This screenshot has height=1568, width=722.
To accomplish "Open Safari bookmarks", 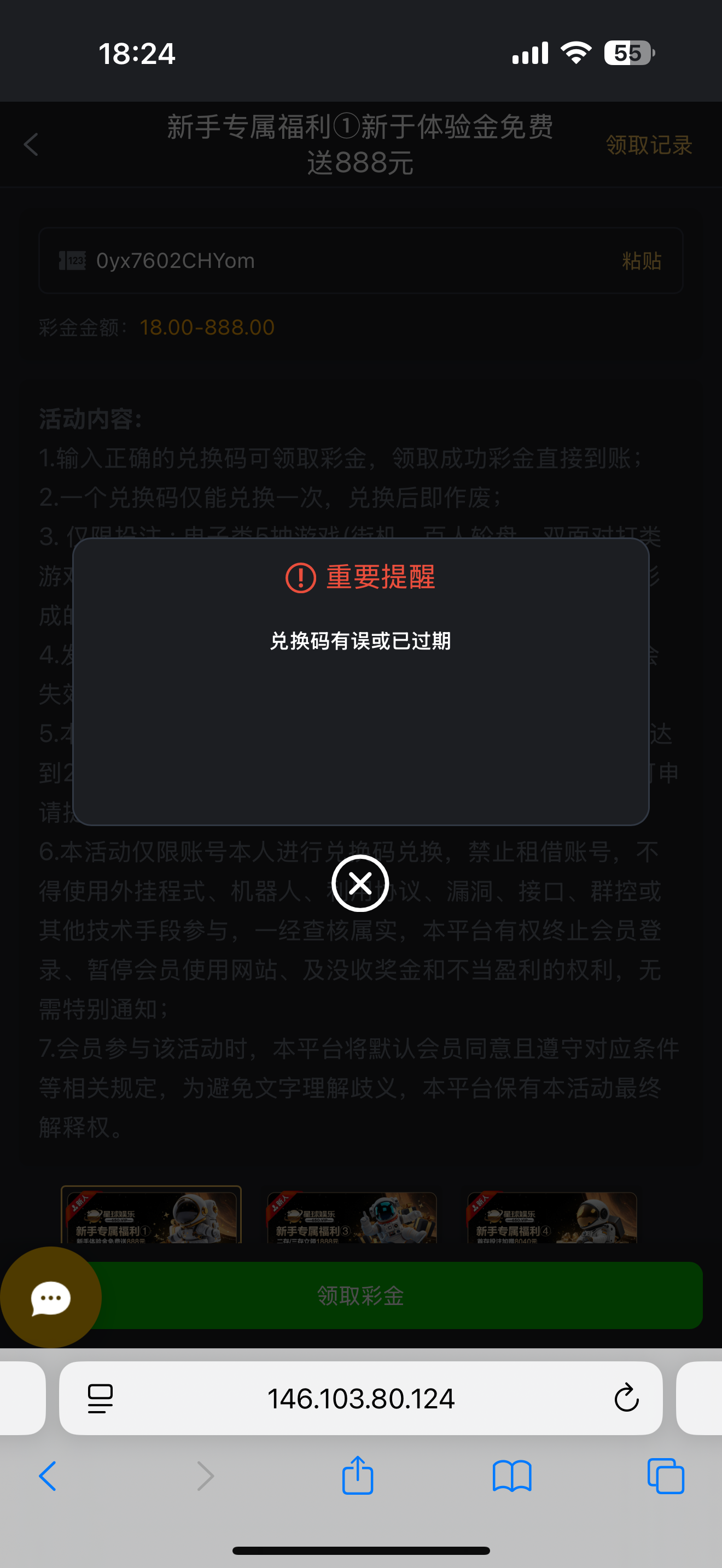I will [x=511, y=1476].
